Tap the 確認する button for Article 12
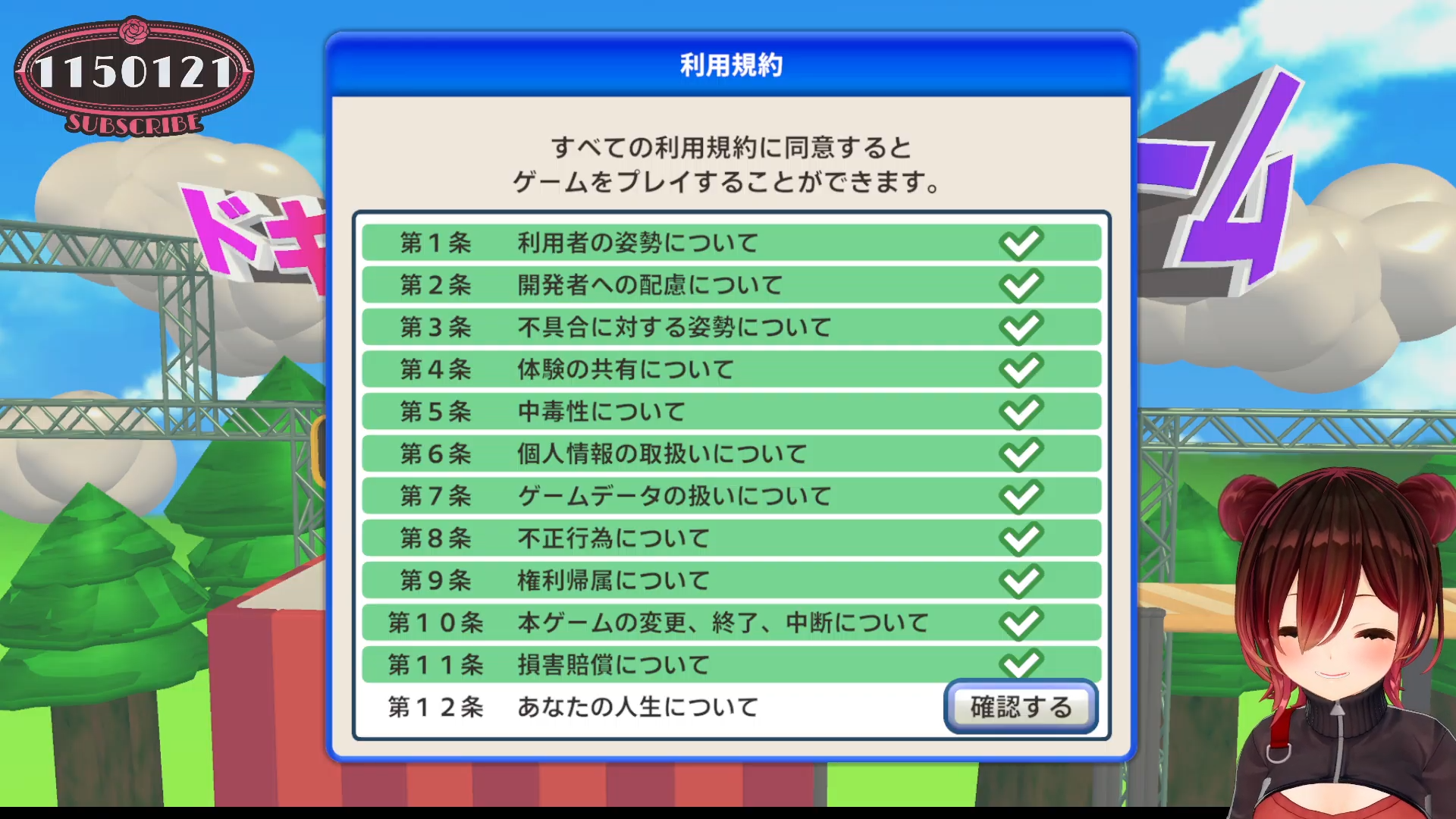Screen dimensions: 1456x819 1020,707
